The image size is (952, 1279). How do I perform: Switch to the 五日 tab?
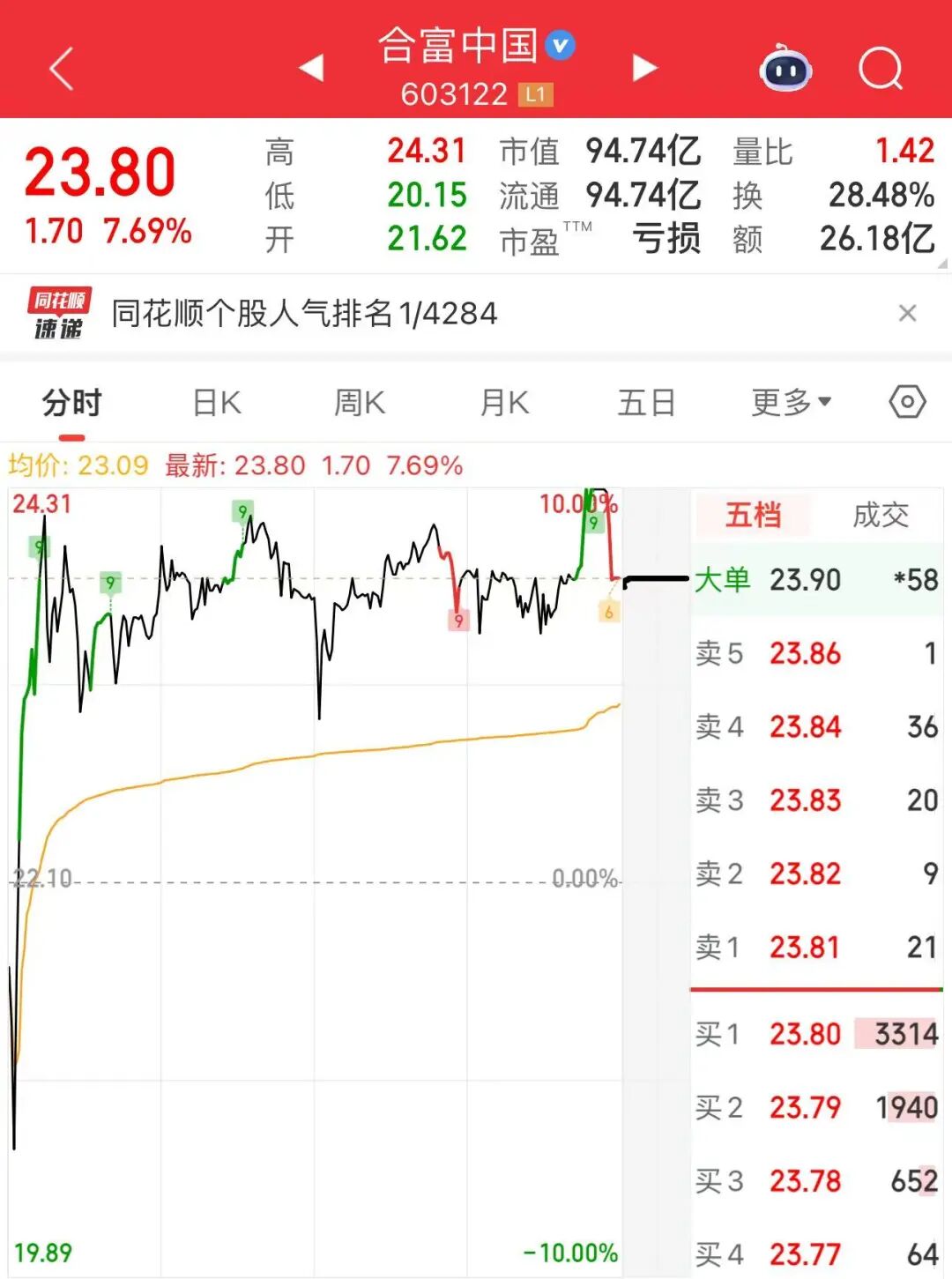[646, 401]
